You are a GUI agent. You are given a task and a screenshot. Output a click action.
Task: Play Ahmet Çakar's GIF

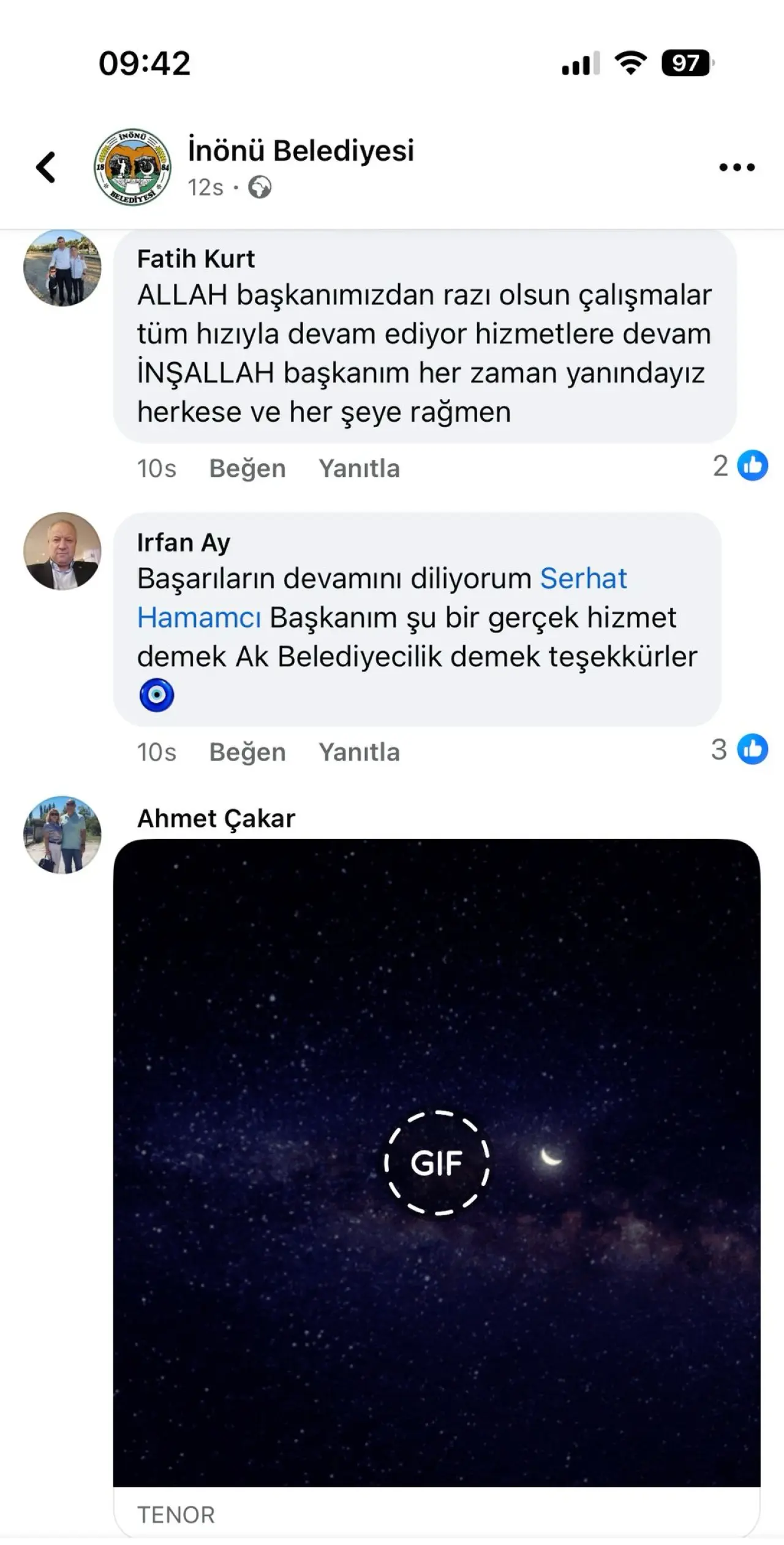[x=436, y=1163]
